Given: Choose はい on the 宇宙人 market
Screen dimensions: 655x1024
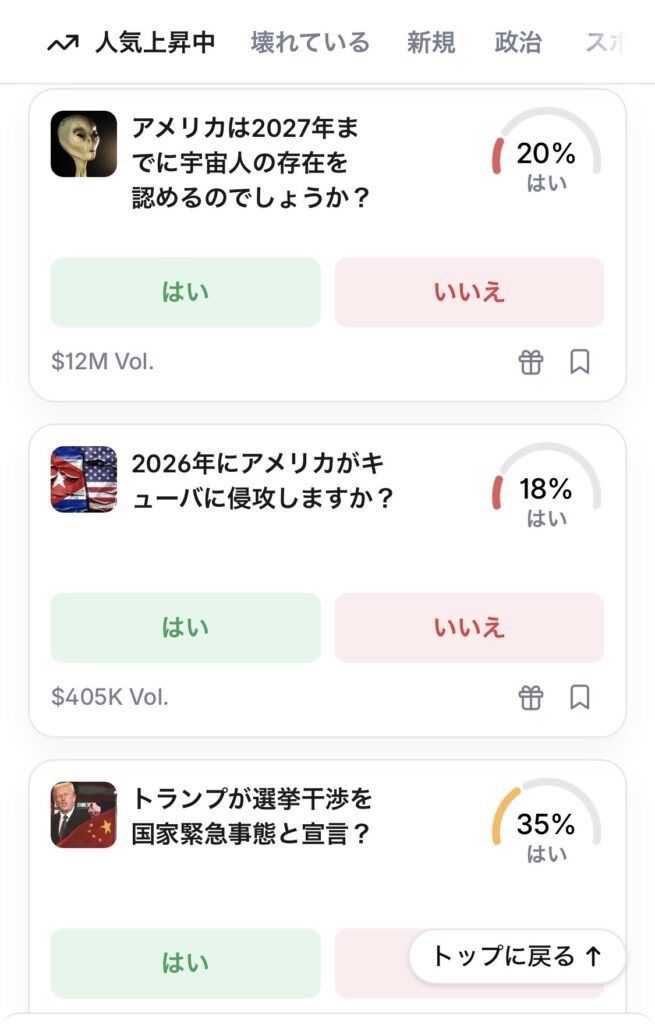Looking at the screenshot, I should 185,292.
